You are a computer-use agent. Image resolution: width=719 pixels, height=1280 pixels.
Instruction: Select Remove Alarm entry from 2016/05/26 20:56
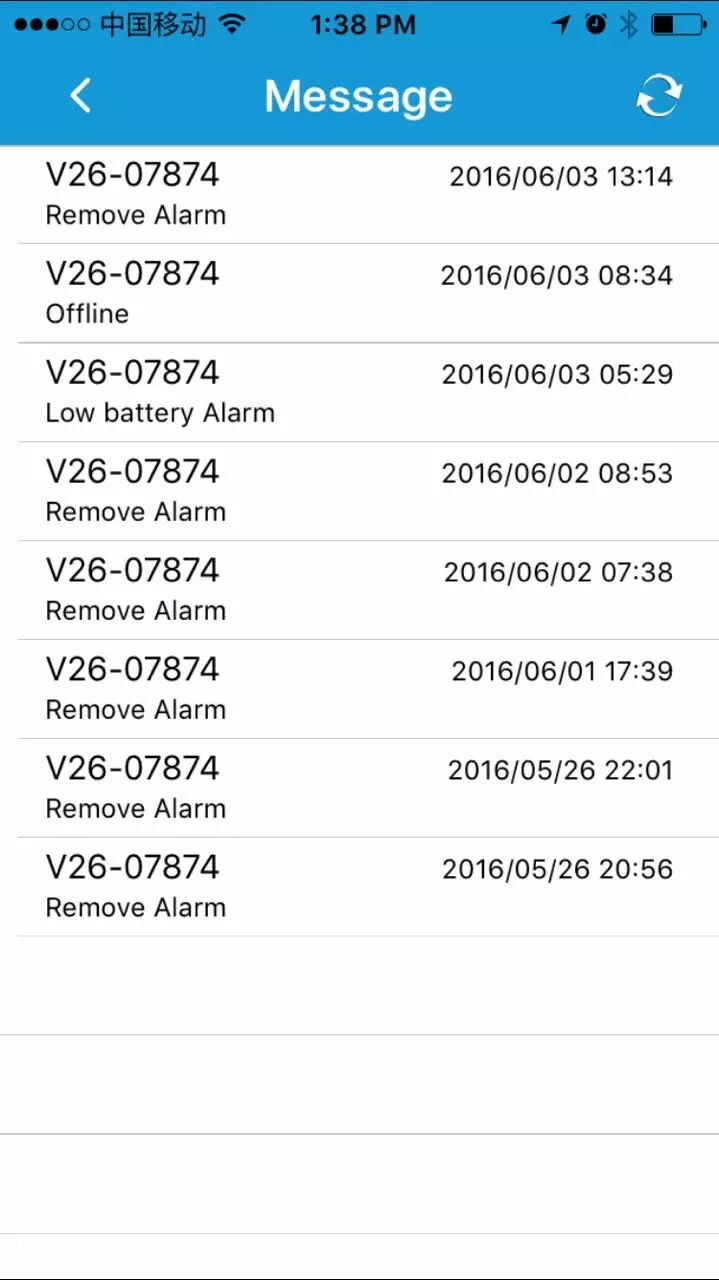click(359, 887)
